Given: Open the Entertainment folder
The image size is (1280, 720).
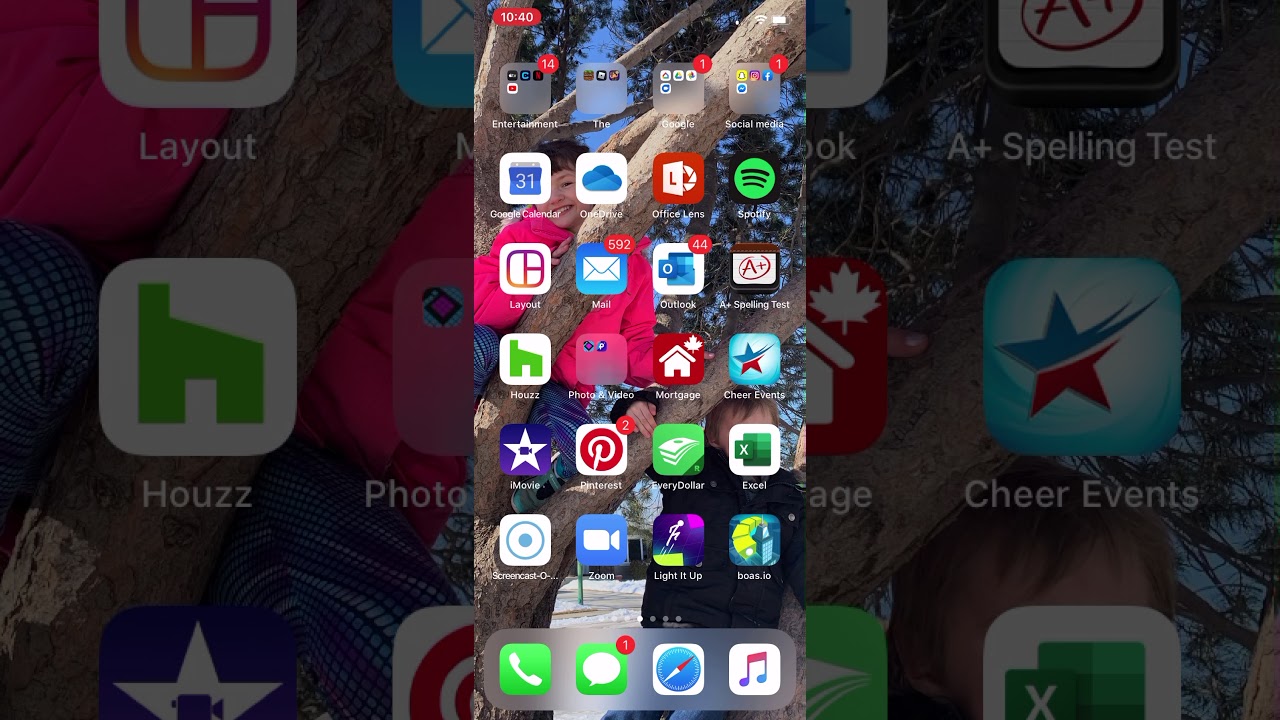Looking at the screenshot, I should click(x=525, y=89).
